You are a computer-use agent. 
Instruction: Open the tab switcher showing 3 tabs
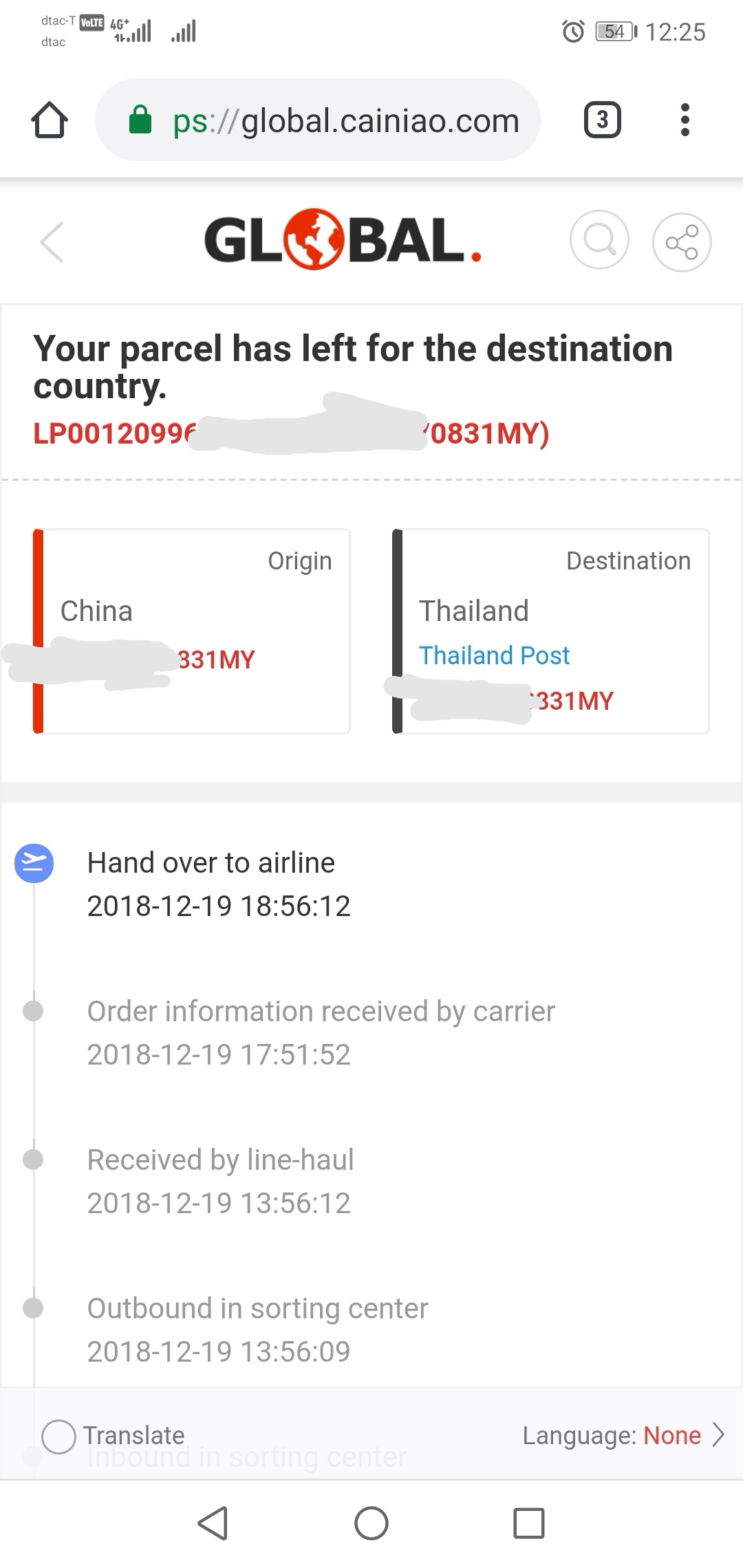(x=603, y=120)
